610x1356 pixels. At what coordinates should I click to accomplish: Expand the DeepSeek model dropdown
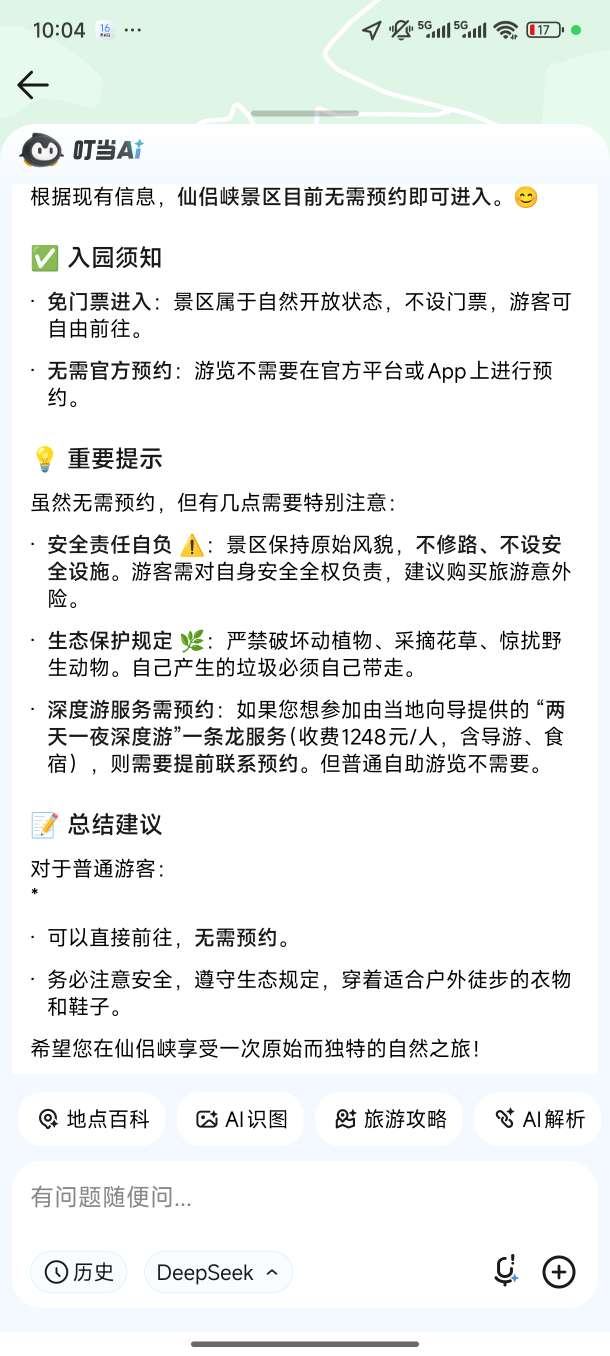(x=218, y=1272)
